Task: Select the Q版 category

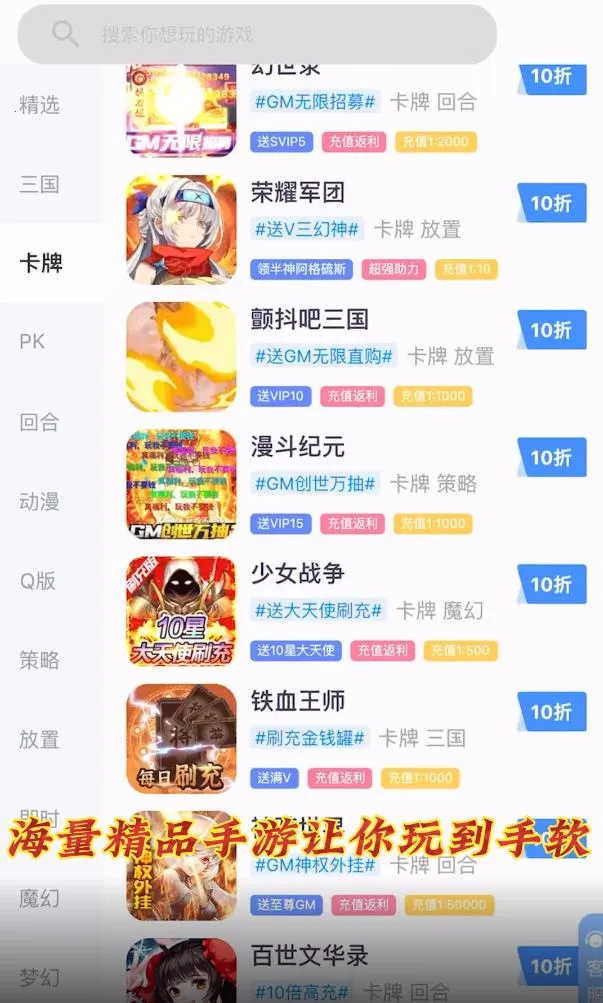Action: (x=38, y=581)
